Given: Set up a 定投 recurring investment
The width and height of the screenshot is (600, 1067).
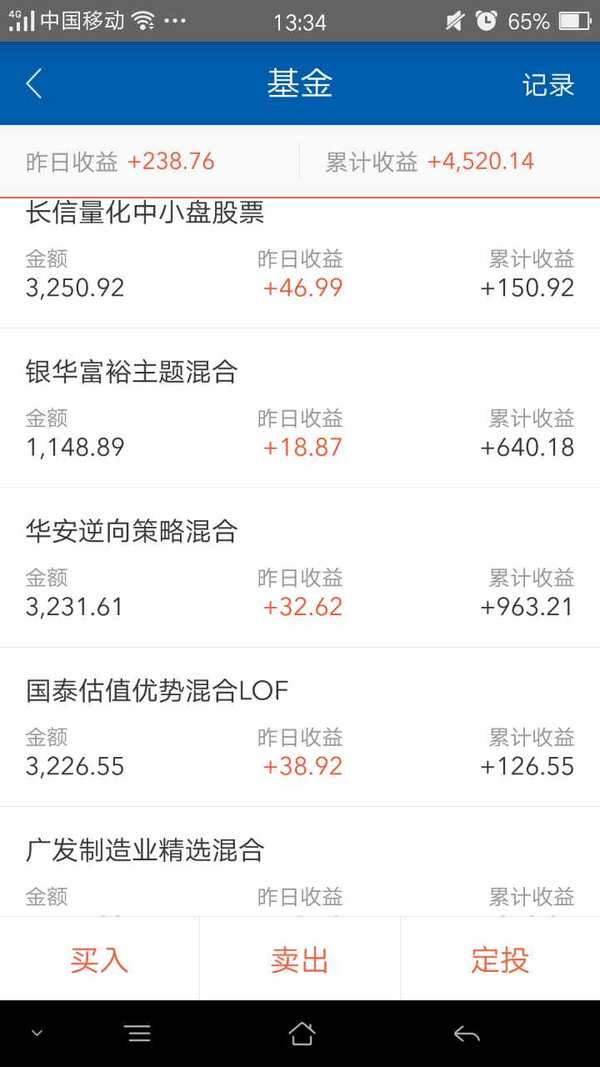Looking at the screenshot, I should point(501,959).
